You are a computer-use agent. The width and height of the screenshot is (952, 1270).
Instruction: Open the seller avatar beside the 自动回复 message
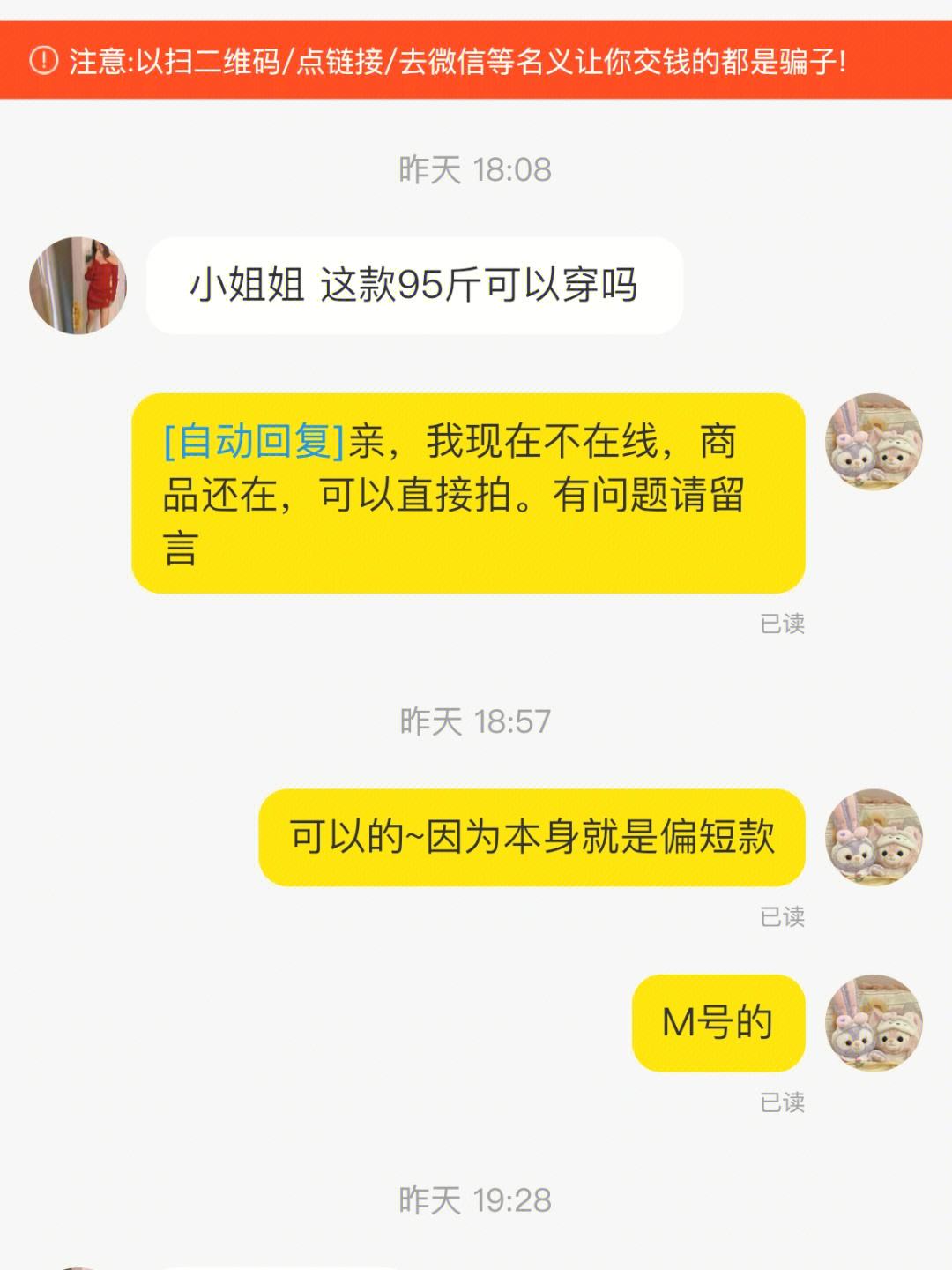point(873,442)
